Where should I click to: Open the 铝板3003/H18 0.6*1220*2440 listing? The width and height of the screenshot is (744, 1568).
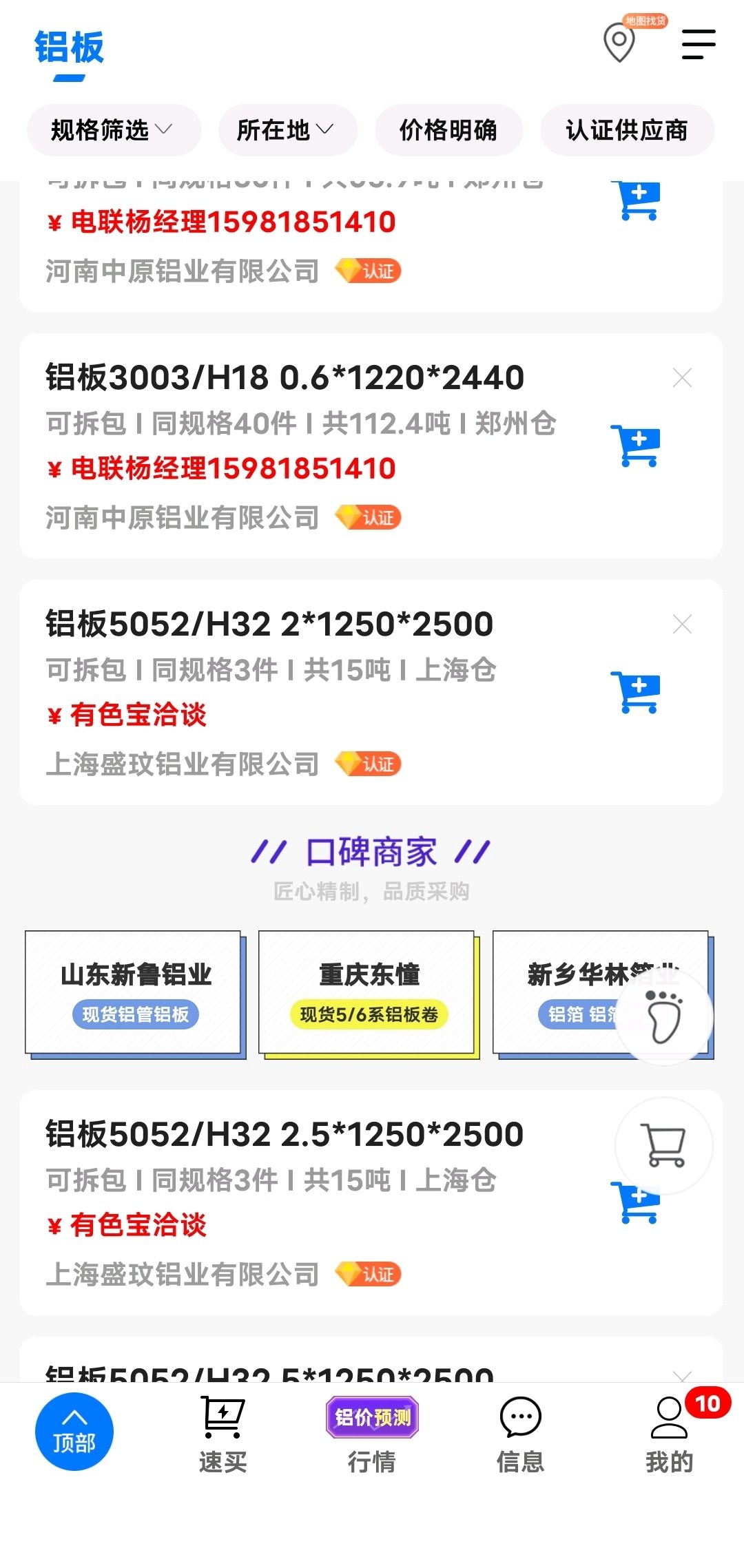(x=285, y=378)
